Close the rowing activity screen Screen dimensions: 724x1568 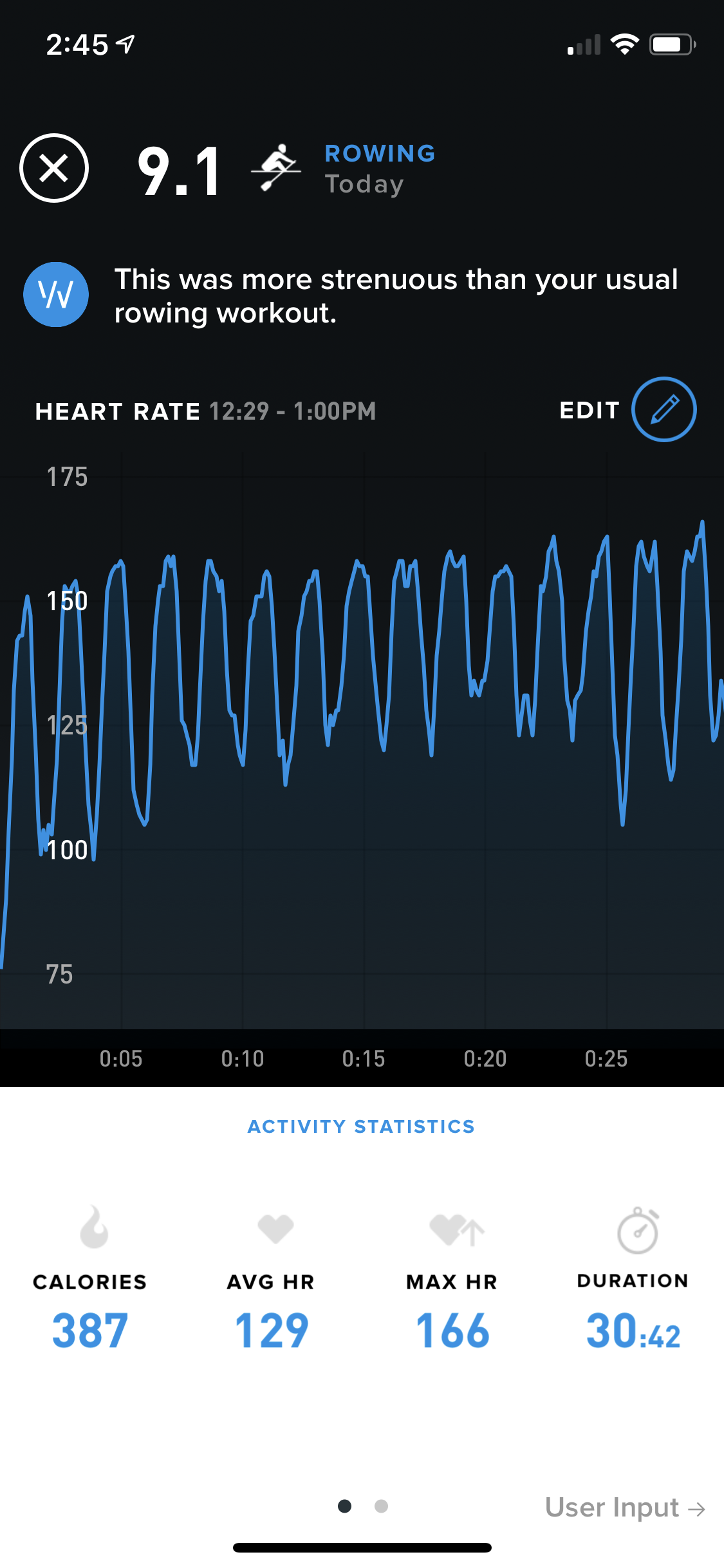click(x=54, y=169)
